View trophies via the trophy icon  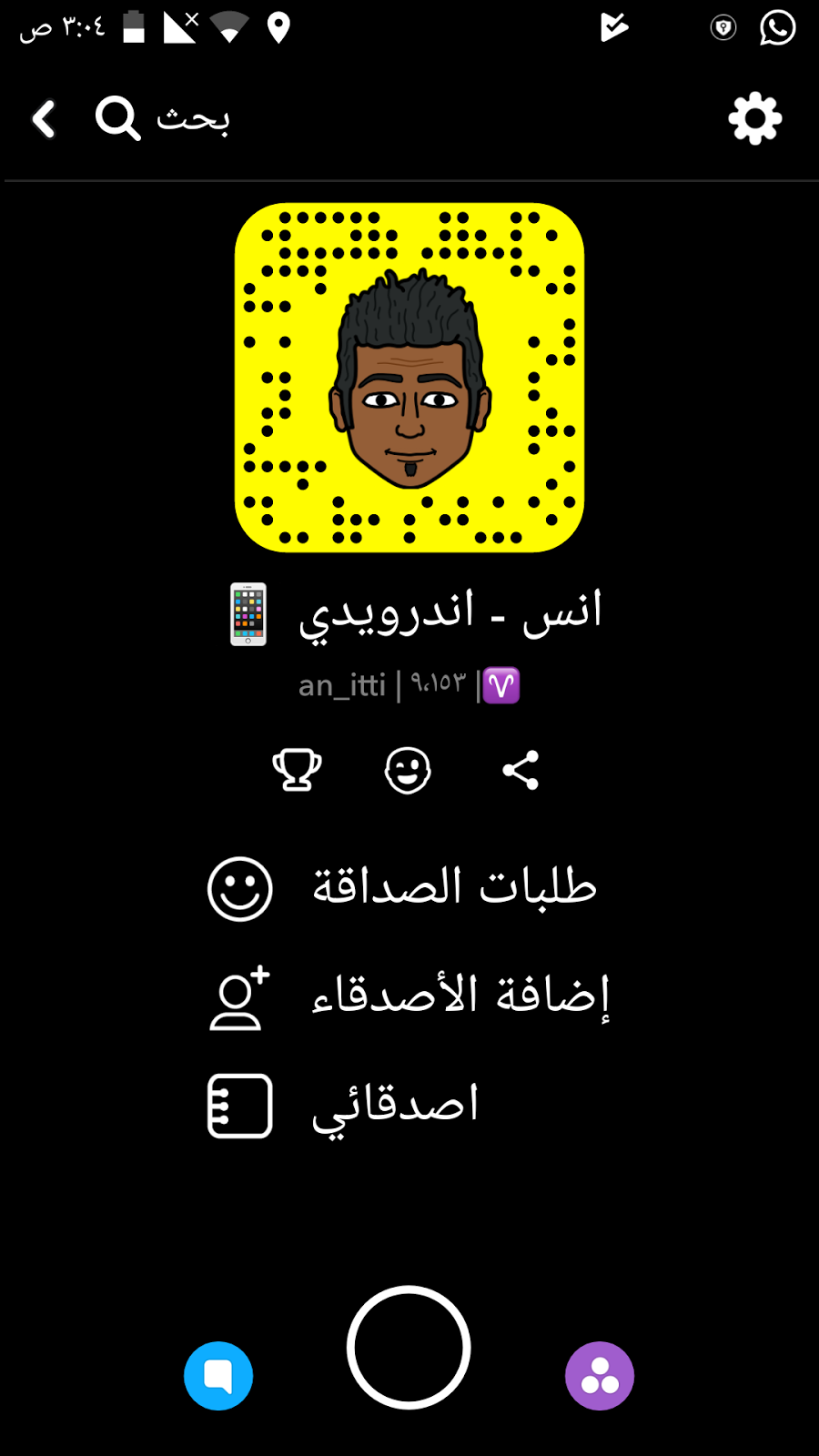click(297, 771)
